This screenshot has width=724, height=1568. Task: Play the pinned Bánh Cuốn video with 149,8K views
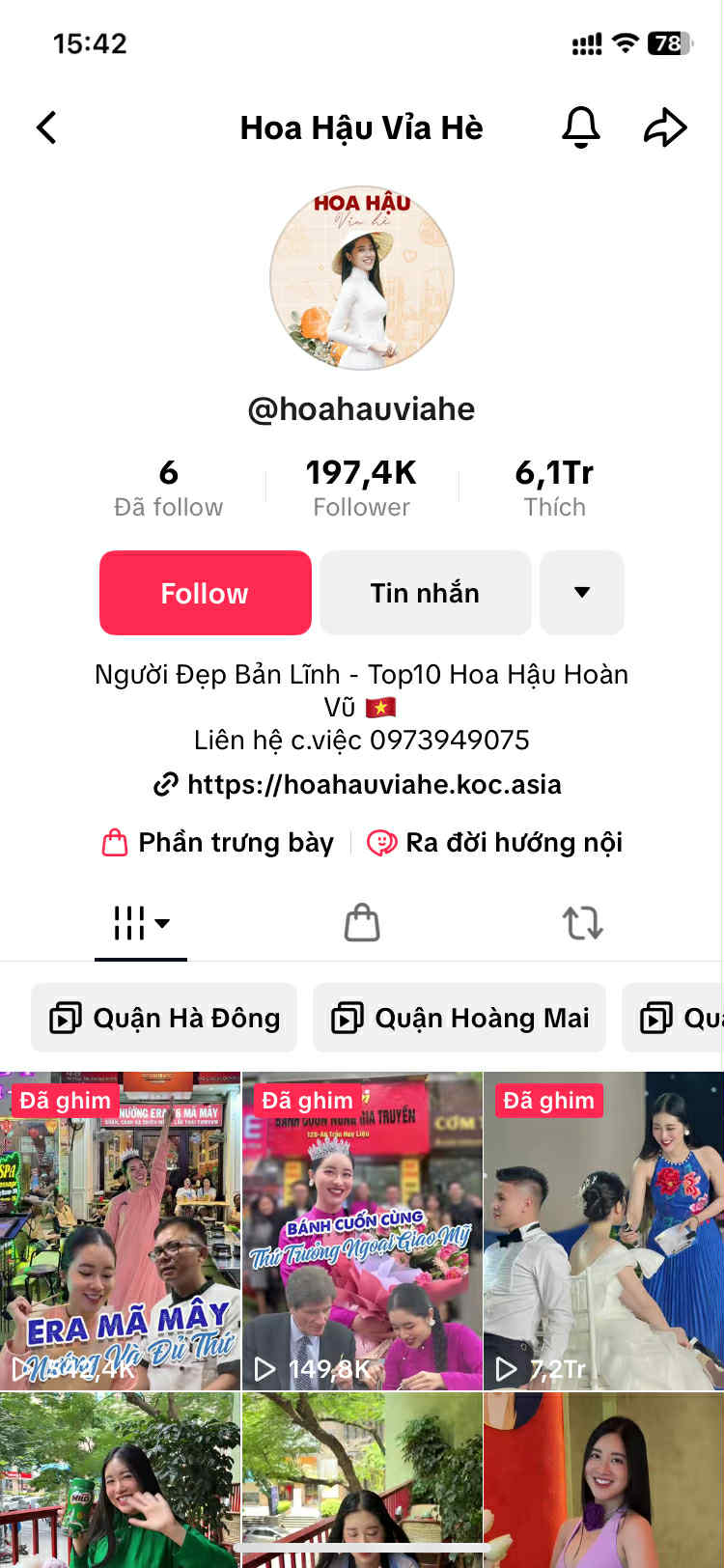pos(362,1231)
